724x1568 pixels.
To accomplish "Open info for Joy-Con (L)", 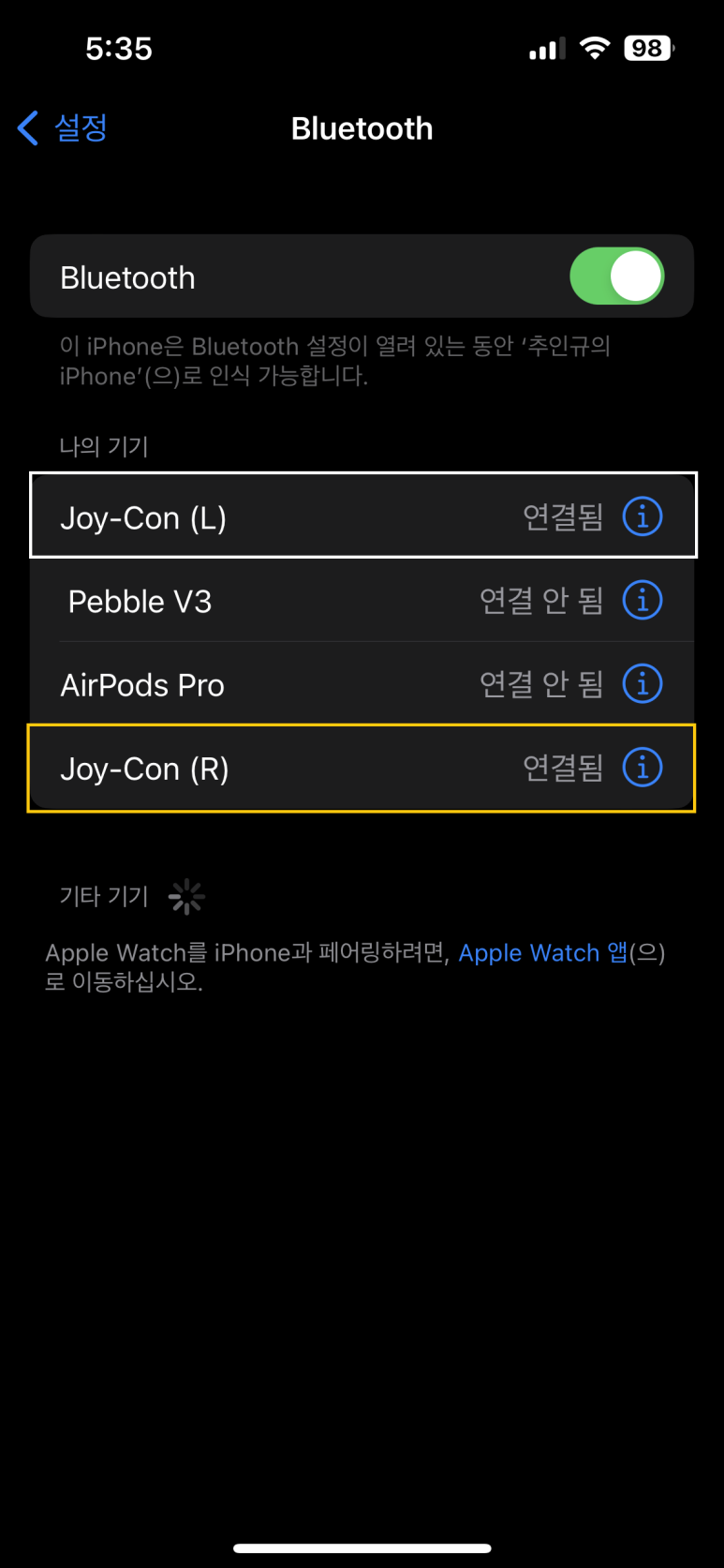I will 643,516.
